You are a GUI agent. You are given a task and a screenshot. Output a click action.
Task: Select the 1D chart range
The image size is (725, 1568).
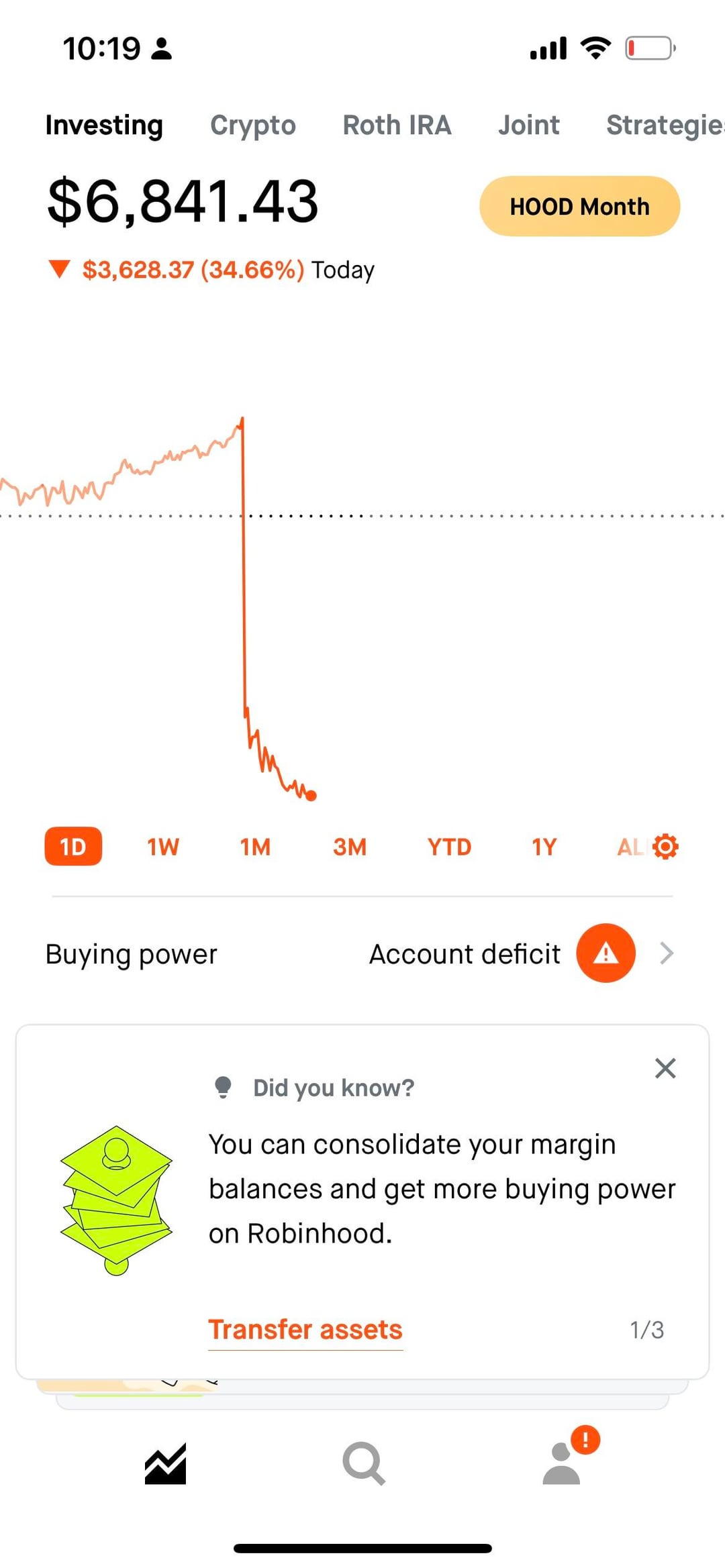coord(73,847)
